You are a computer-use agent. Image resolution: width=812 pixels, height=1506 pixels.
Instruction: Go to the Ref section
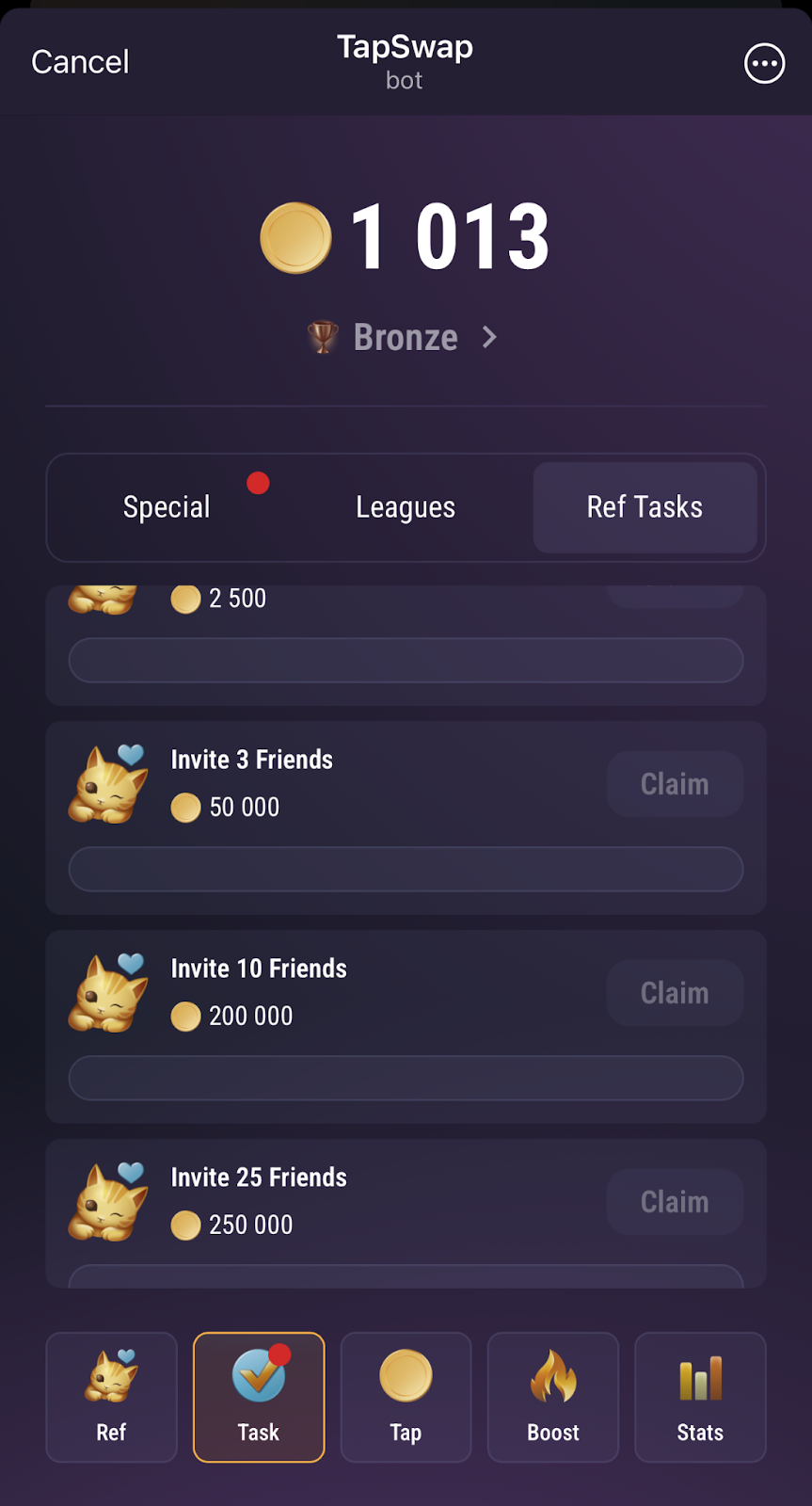[111, 1397]
